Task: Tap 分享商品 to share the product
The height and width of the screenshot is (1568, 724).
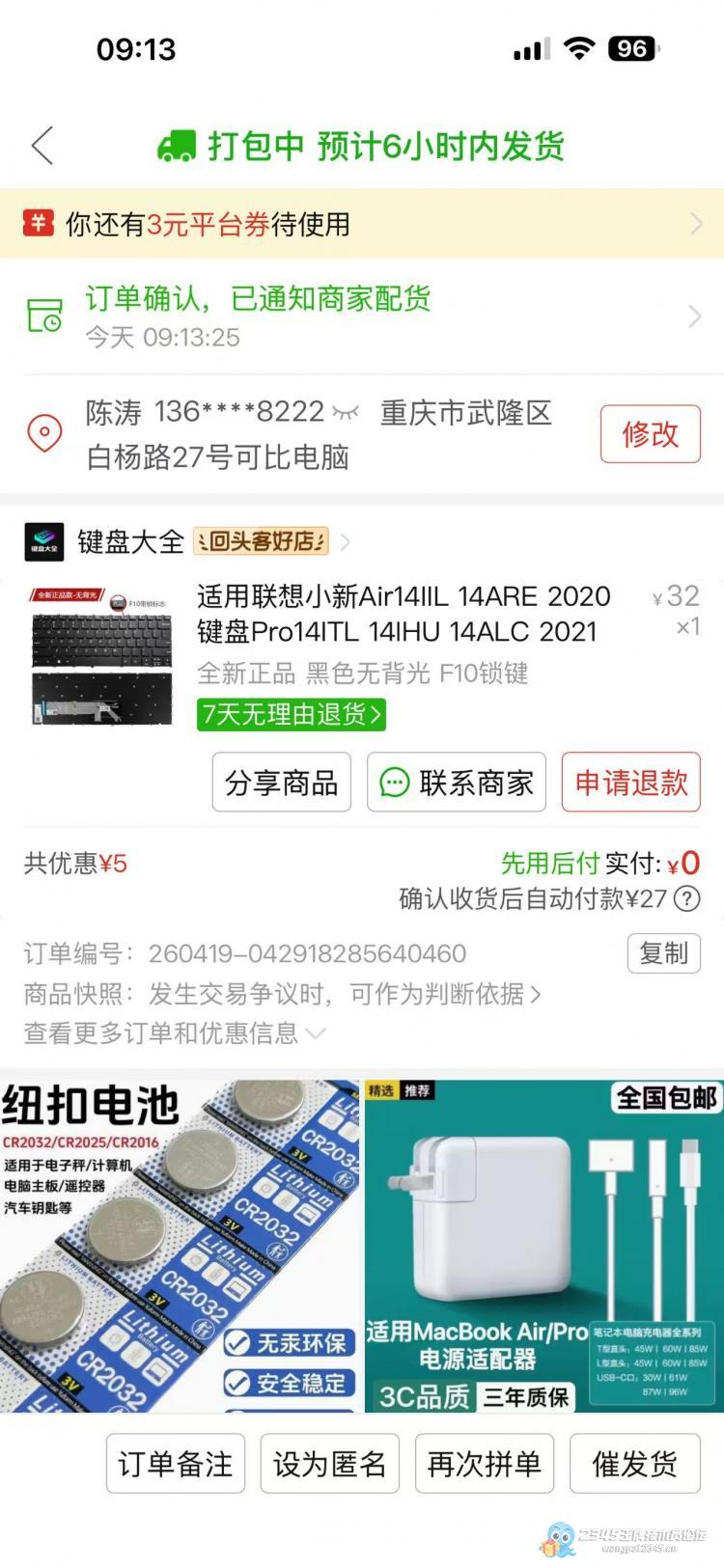Action: [x=281, y=783]
